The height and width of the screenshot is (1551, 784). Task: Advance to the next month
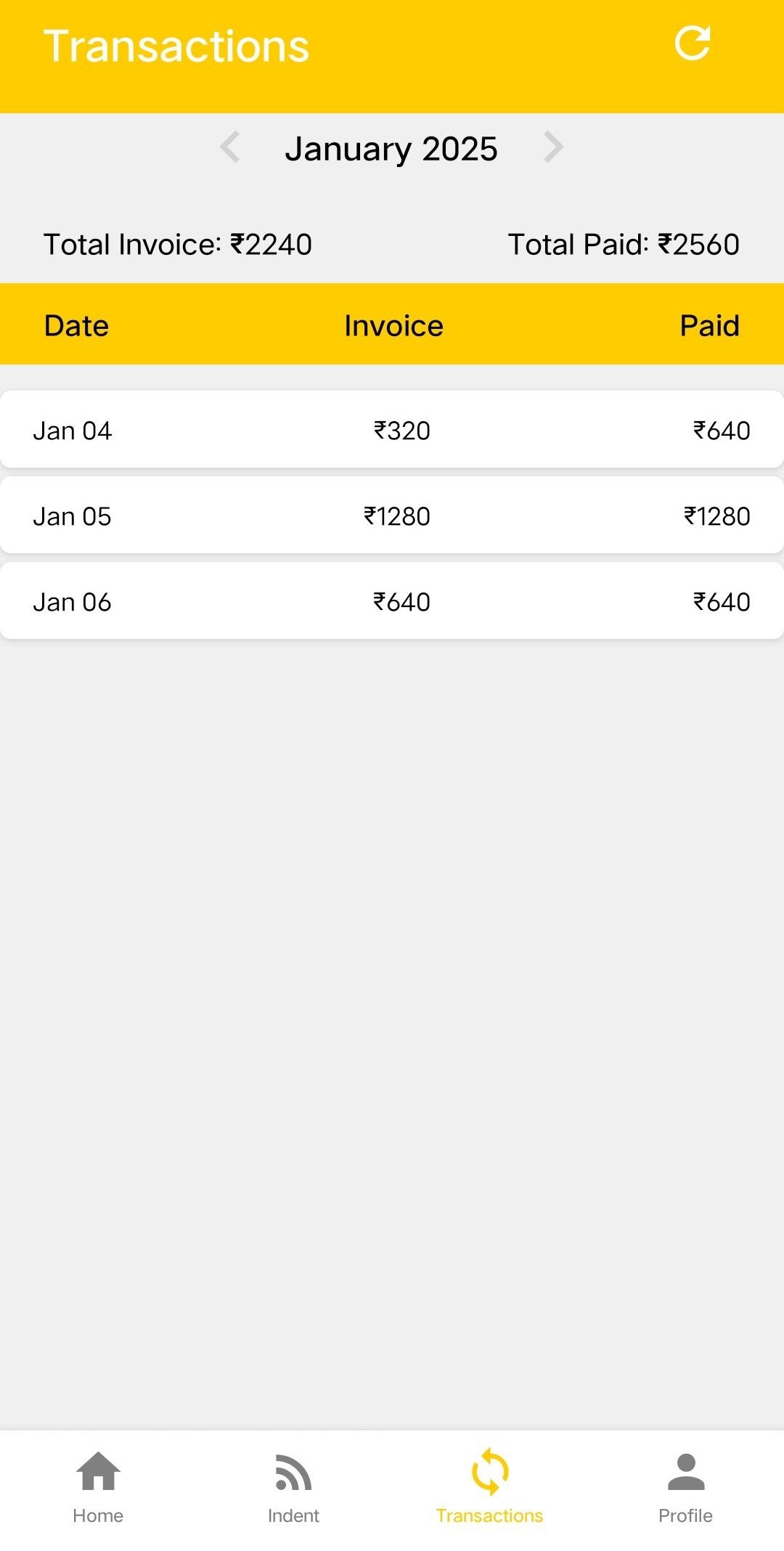coord(553,147)
